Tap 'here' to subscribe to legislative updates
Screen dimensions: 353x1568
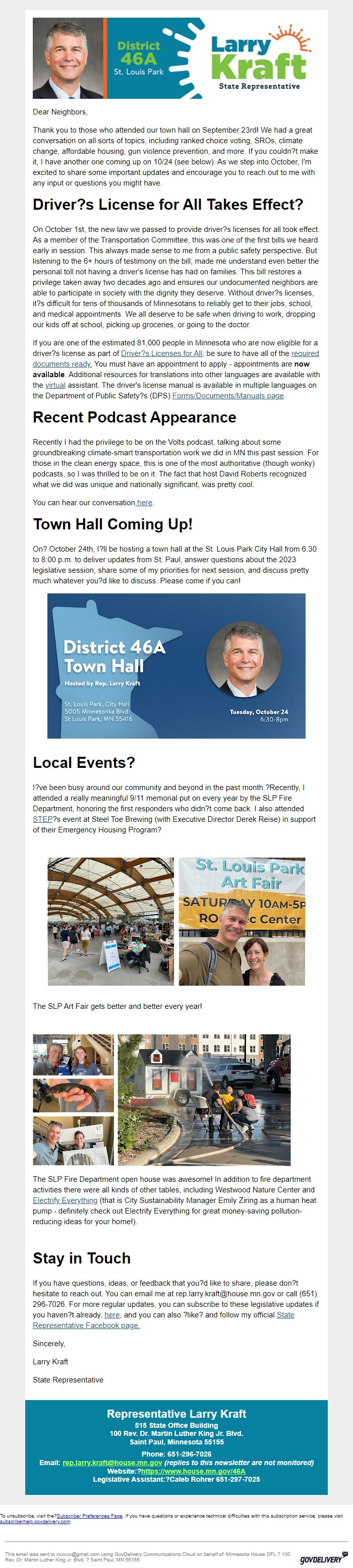coord(112,1315)
